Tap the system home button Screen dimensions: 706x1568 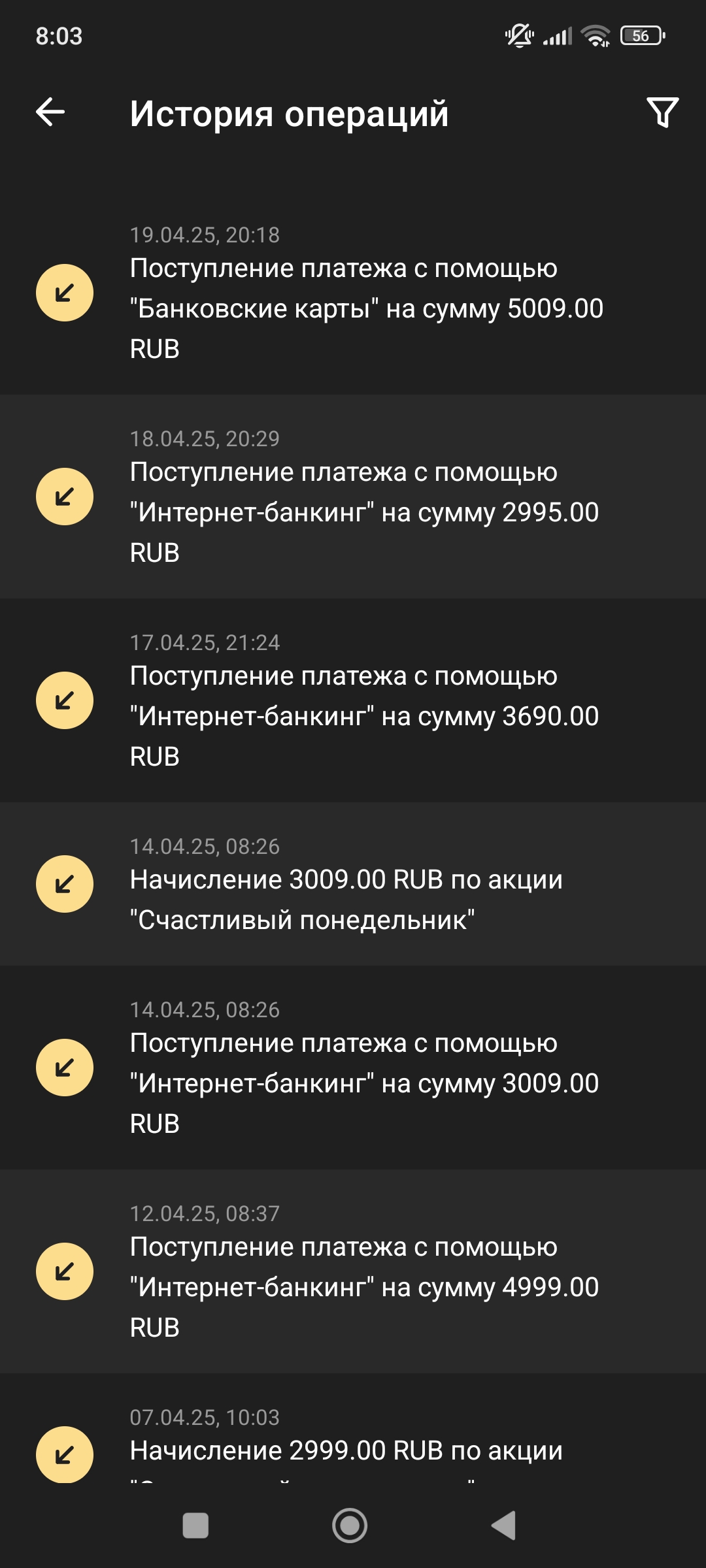pos(350,1526)
